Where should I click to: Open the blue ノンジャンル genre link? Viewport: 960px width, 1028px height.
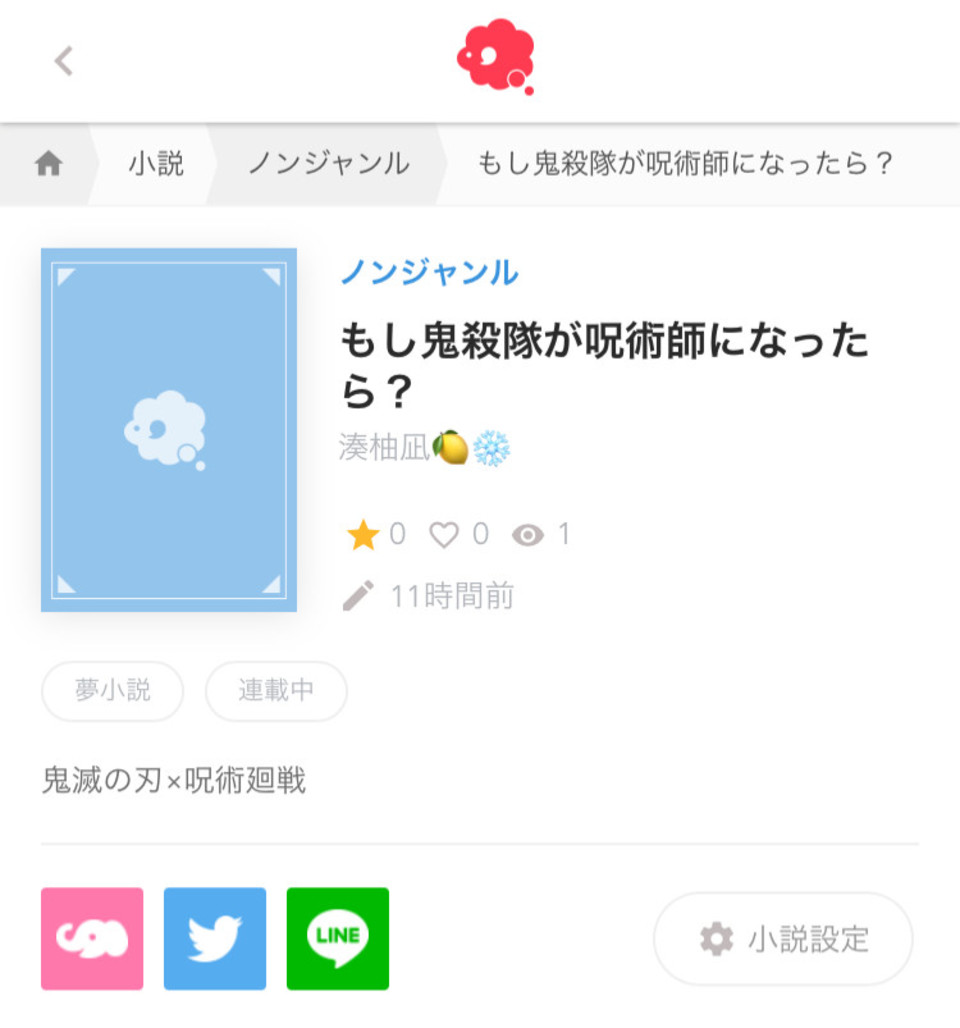click(429, 272)
